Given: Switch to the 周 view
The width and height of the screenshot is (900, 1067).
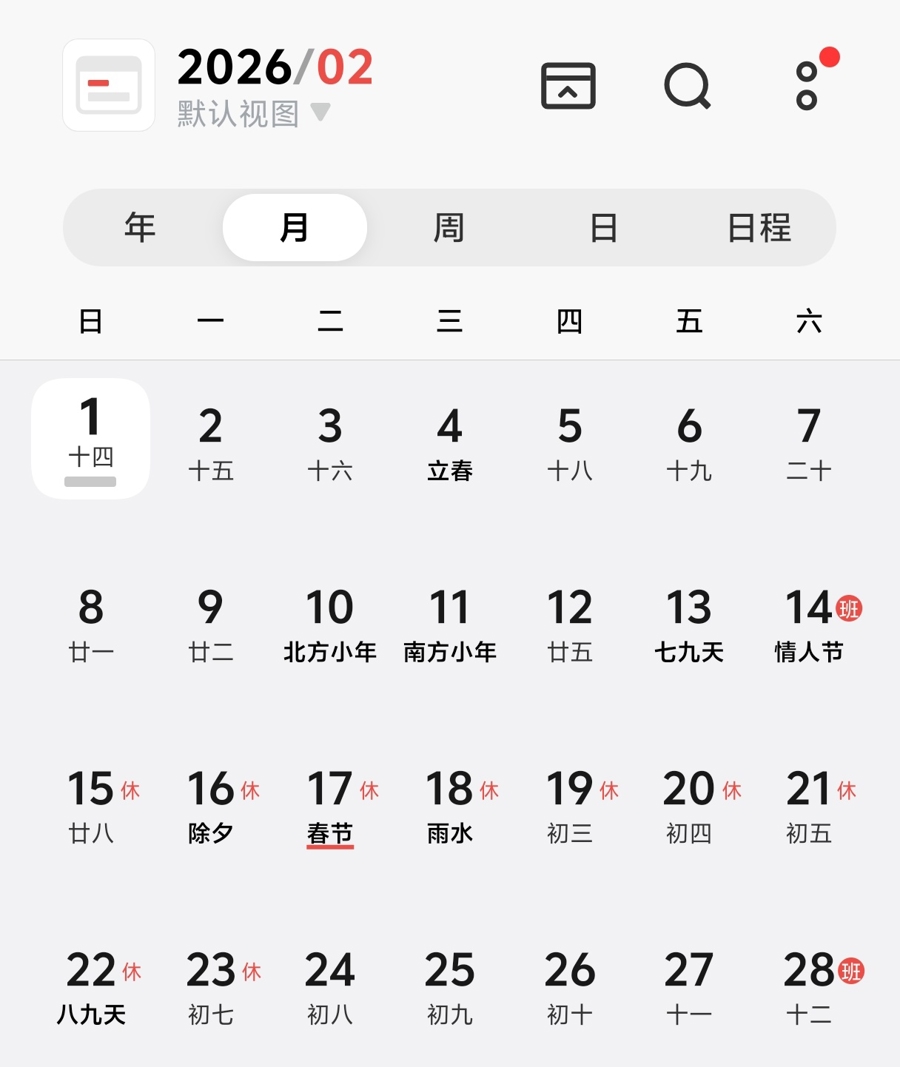Looking at the screenshot, I should pyautogui.click(x=449, y=228).
